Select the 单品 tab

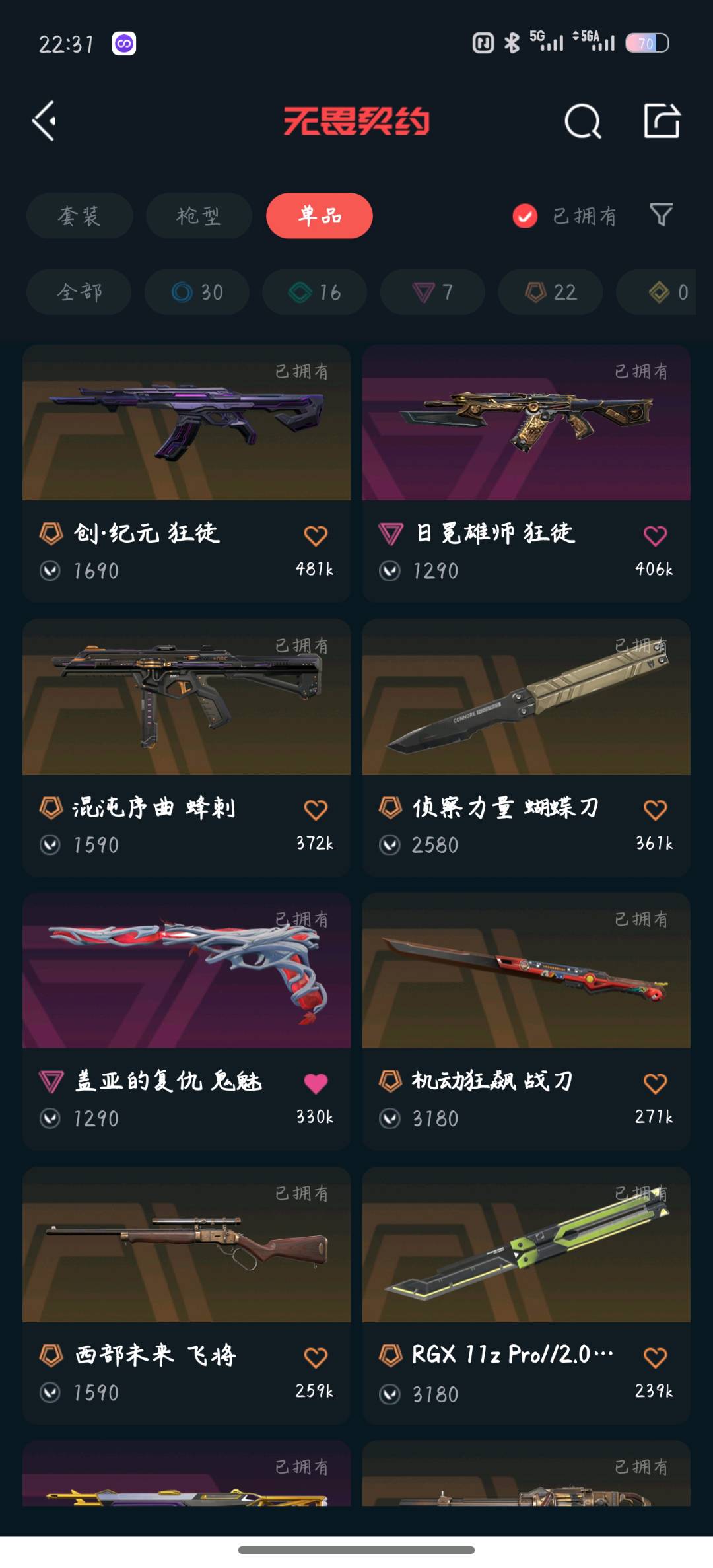click(x=320, y=216)
